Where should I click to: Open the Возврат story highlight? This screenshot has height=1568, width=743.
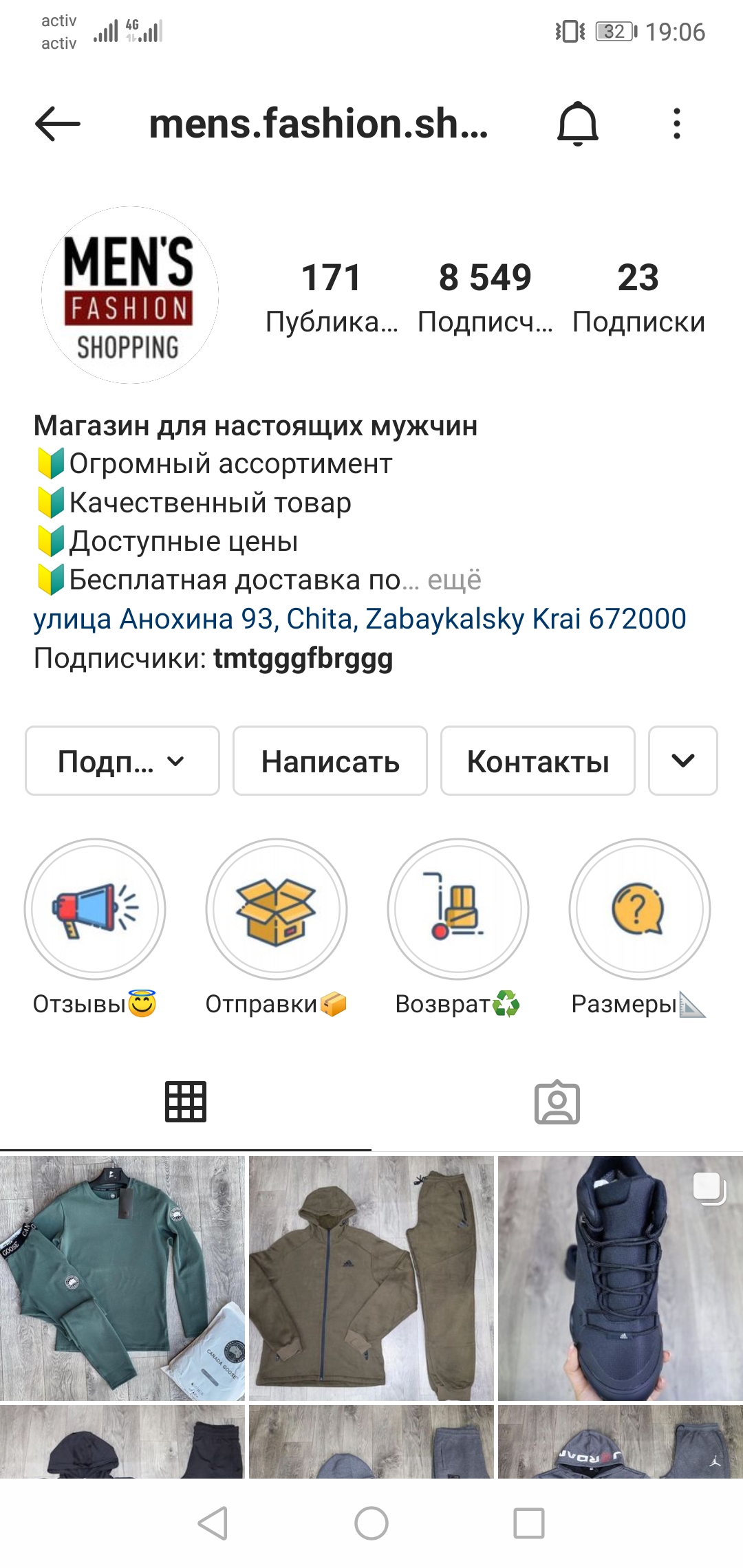tap(458, 909)
